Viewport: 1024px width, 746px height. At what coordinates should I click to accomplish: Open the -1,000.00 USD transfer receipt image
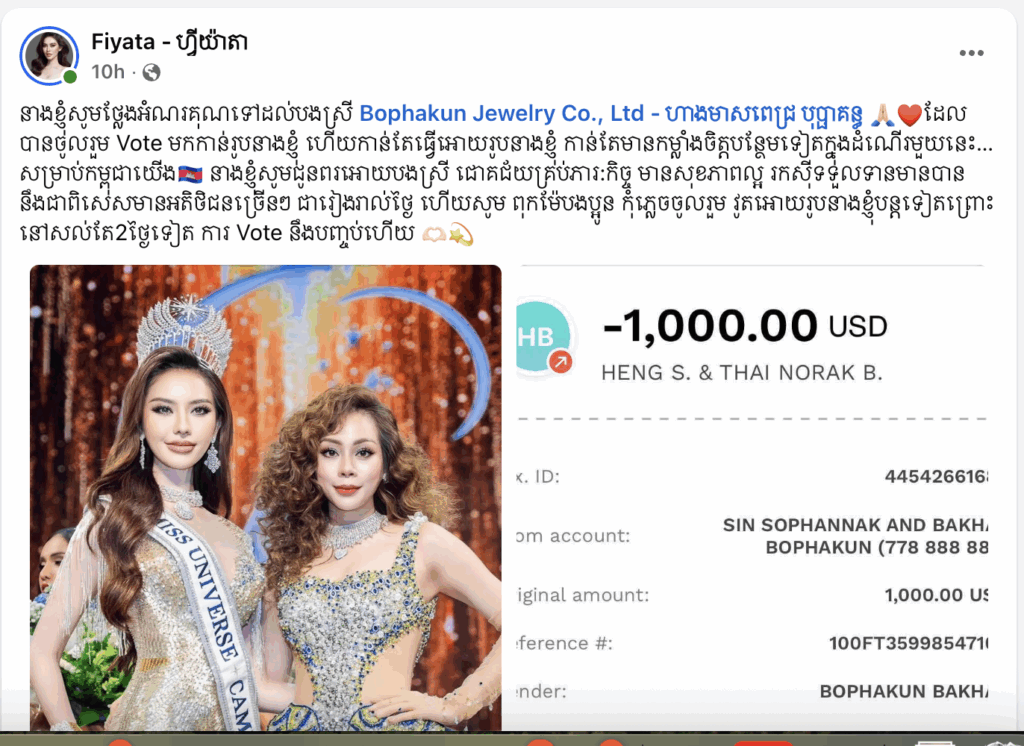pos(750,498)
